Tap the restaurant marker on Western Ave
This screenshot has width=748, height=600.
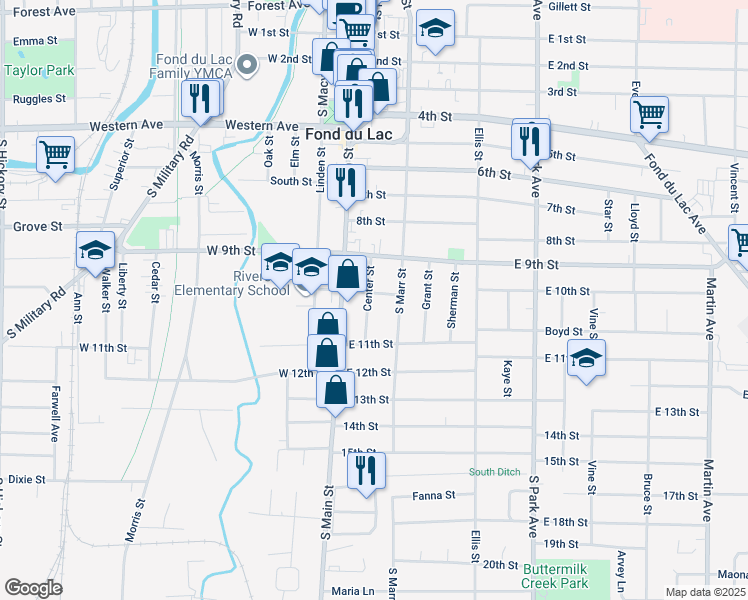tap(200, 99)
